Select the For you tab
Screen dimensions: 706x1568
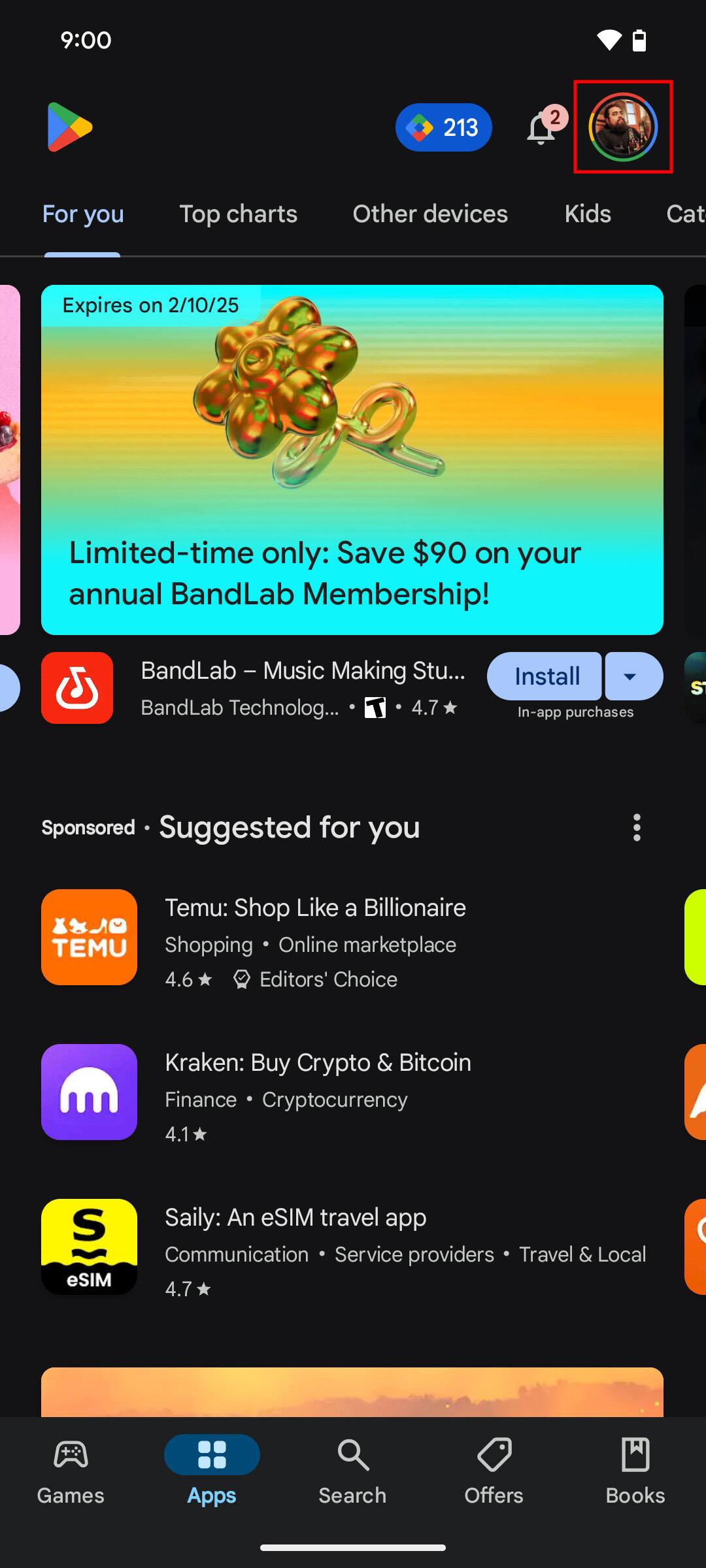point(83,214)
